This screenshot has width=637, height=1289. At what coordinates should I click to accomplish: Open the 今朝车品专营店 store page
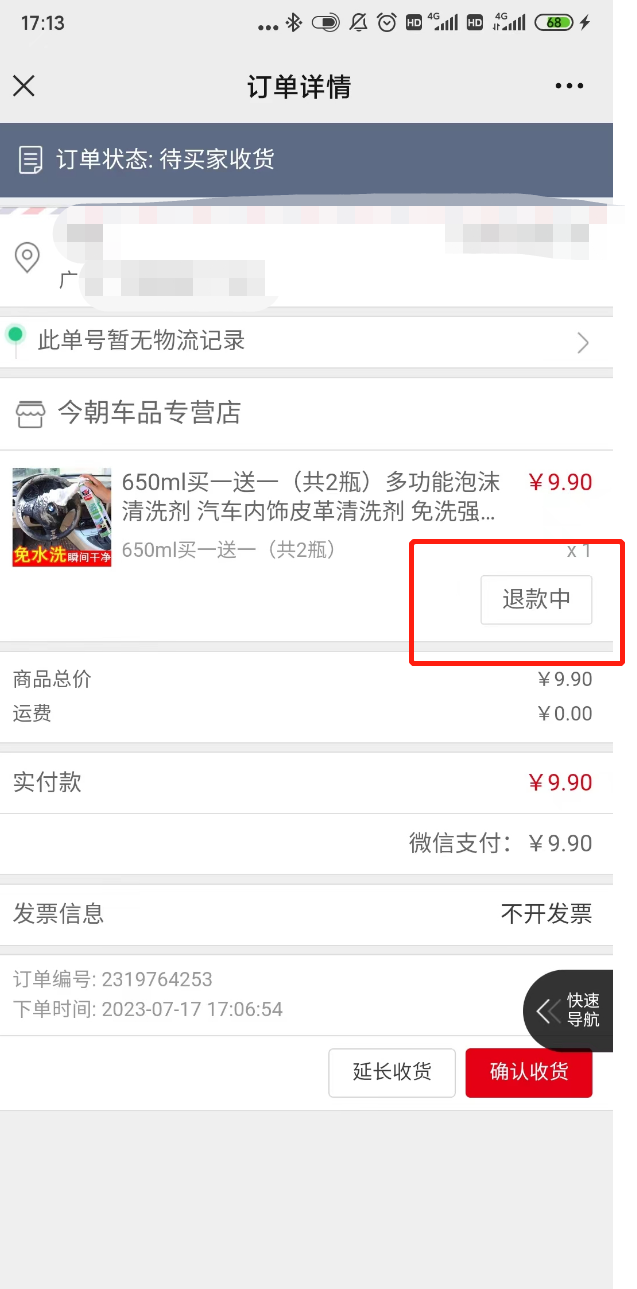coord(148,413)
